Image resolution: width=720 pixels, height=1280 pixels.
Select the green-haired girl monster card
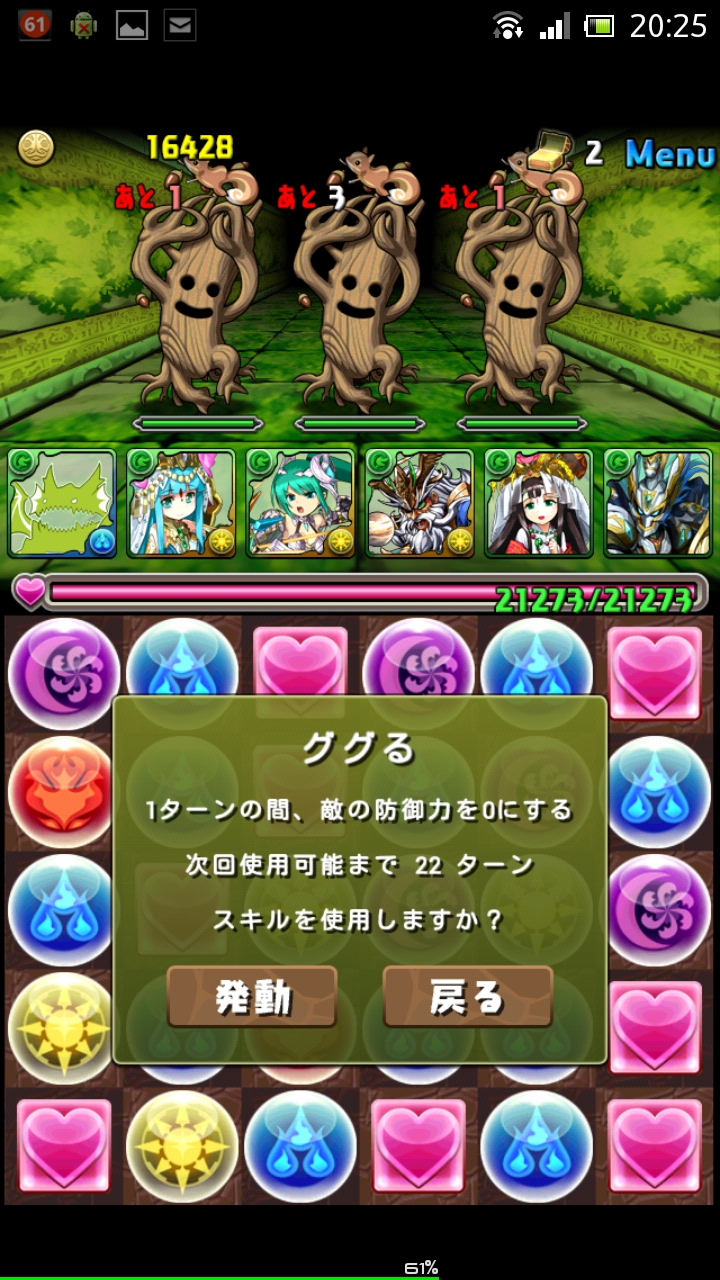(x=300, y=503)
